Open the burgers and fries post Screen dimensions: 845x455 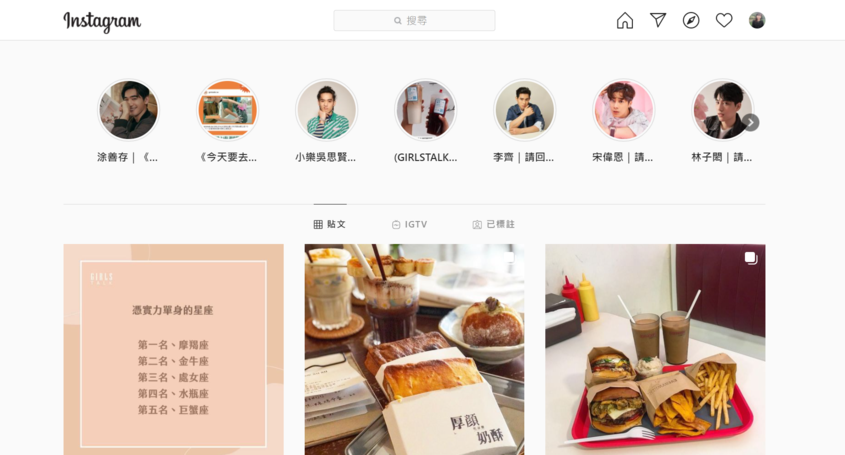[655, 350]
